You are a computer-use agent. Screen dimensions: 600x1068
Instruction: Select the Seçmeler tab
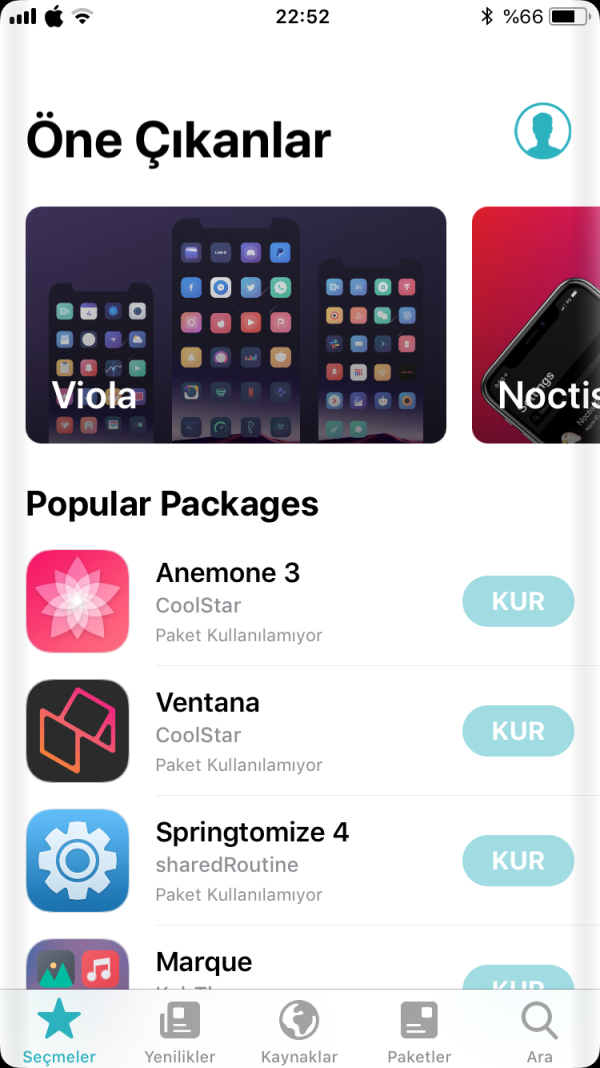[x=60, y=1031]
